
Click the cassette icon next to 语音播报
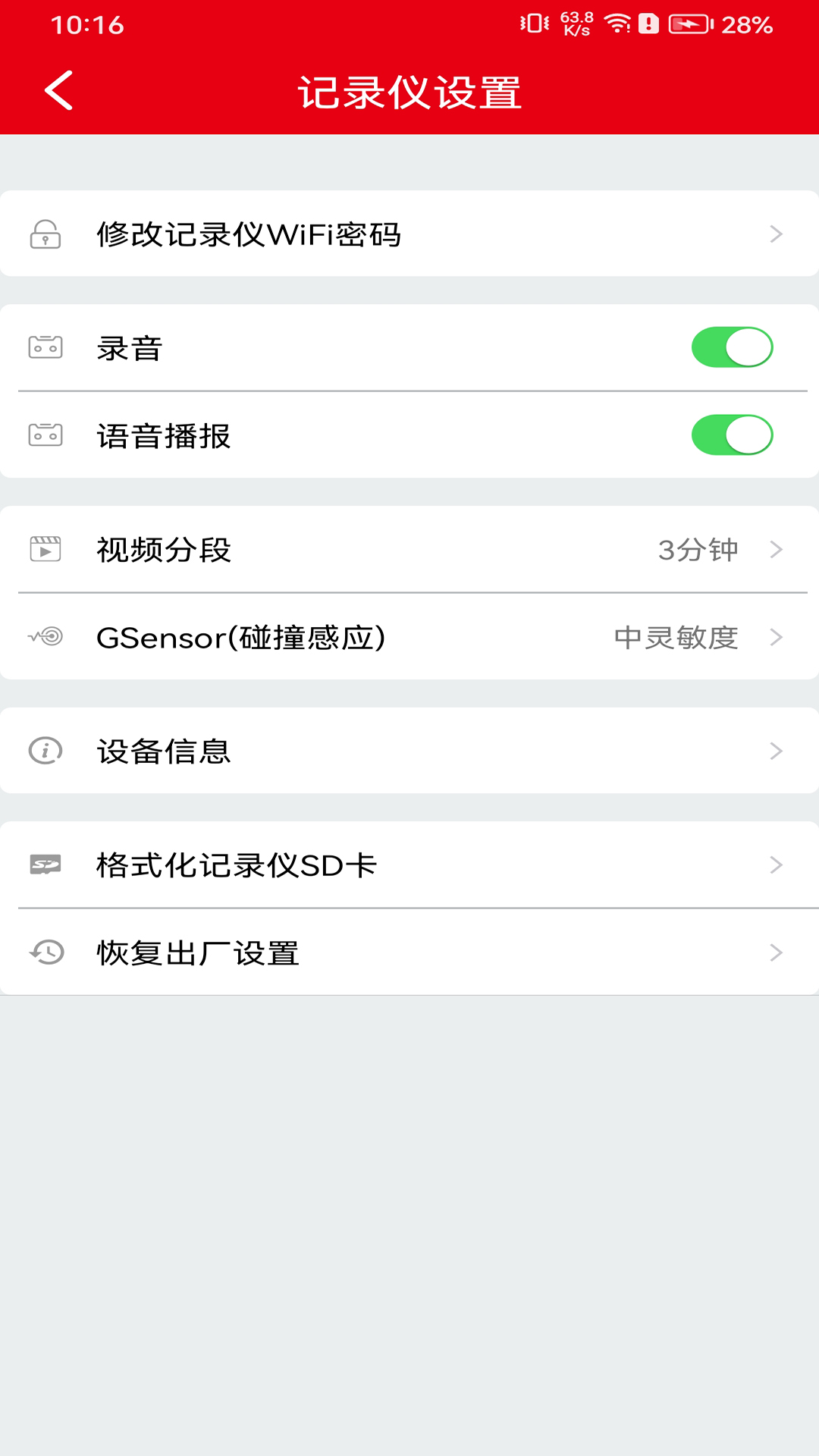(x=45, y=435)
